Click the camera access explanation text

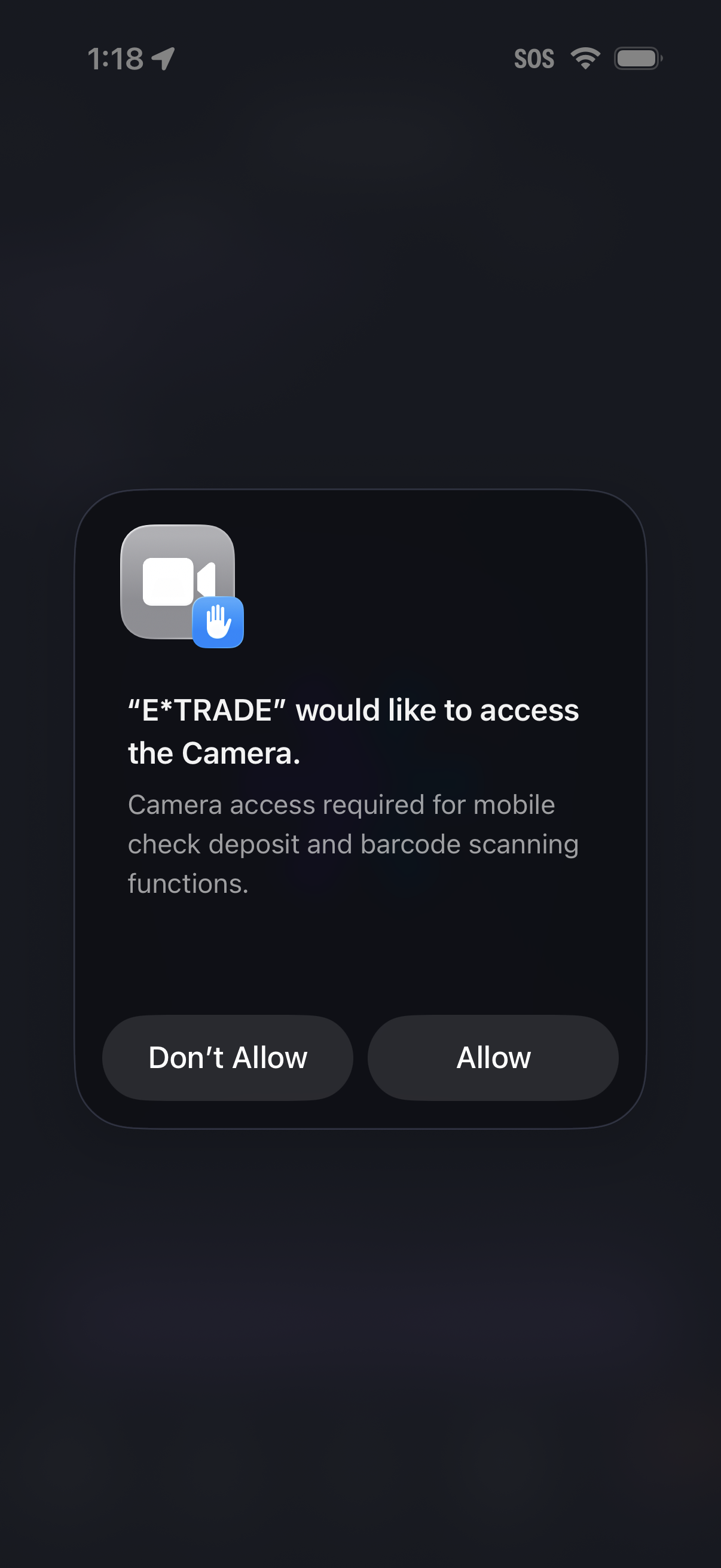click(353, 844)
